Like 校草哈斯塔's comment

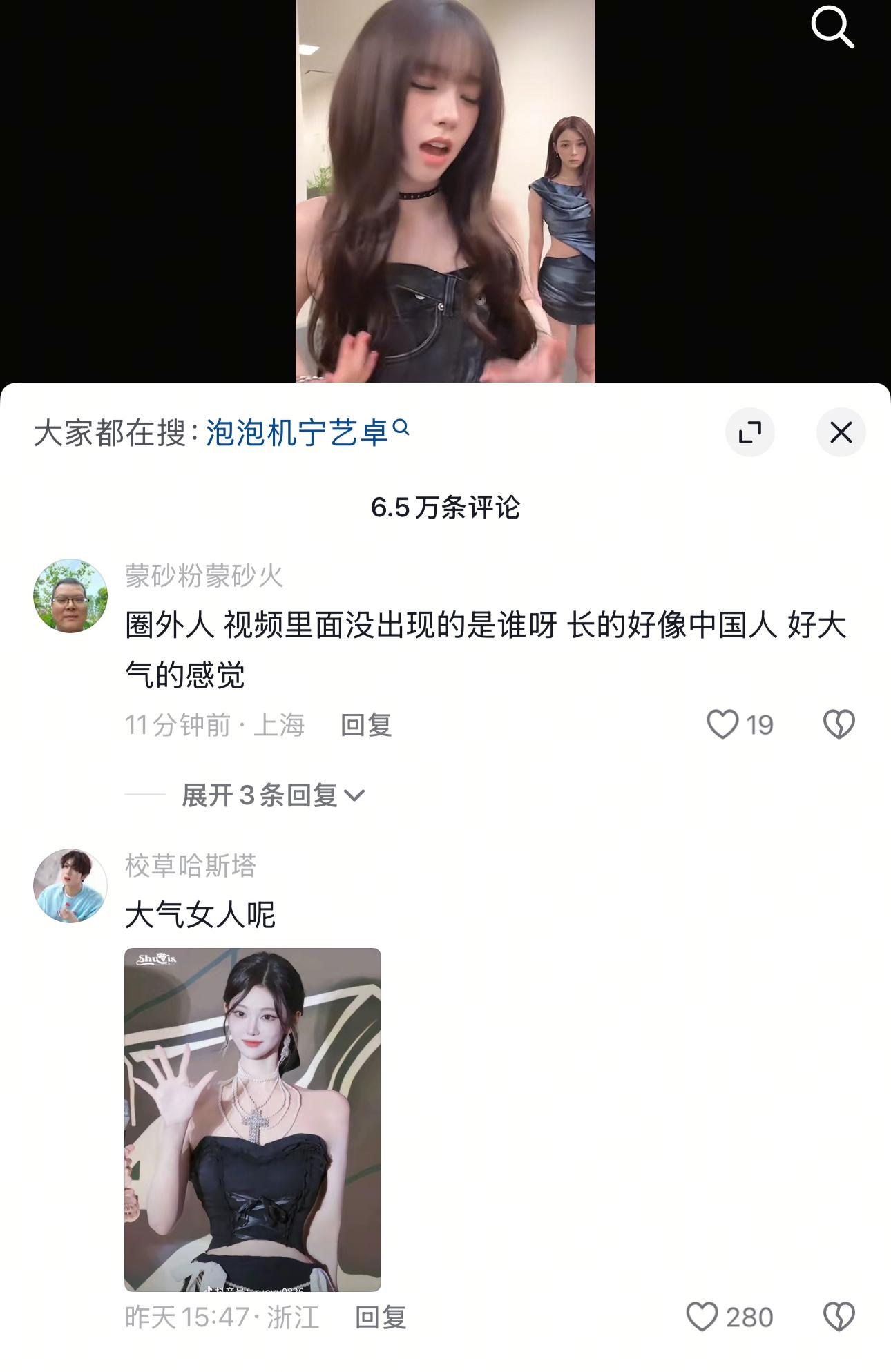702,1317
